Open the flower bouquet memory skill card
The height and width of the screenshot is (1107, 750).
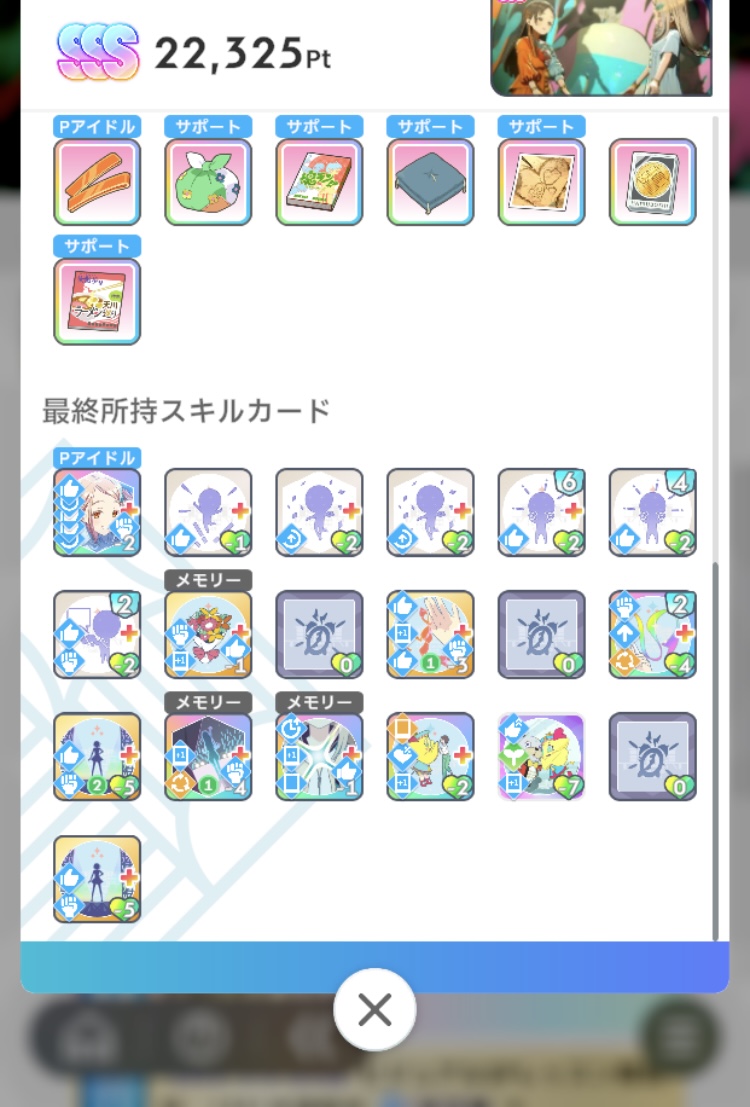208,634
